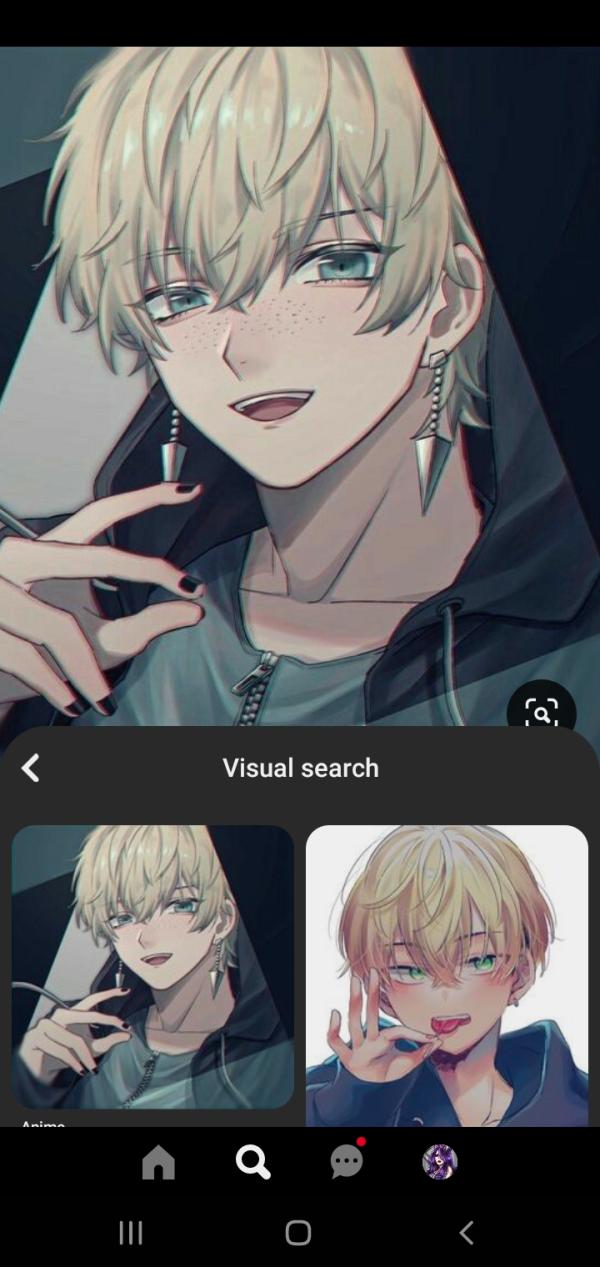Image resolution: width=600 pixels, height=1267 pixels.
Task: Switch to the Search tab
Action: click(x=252, y=1162)
